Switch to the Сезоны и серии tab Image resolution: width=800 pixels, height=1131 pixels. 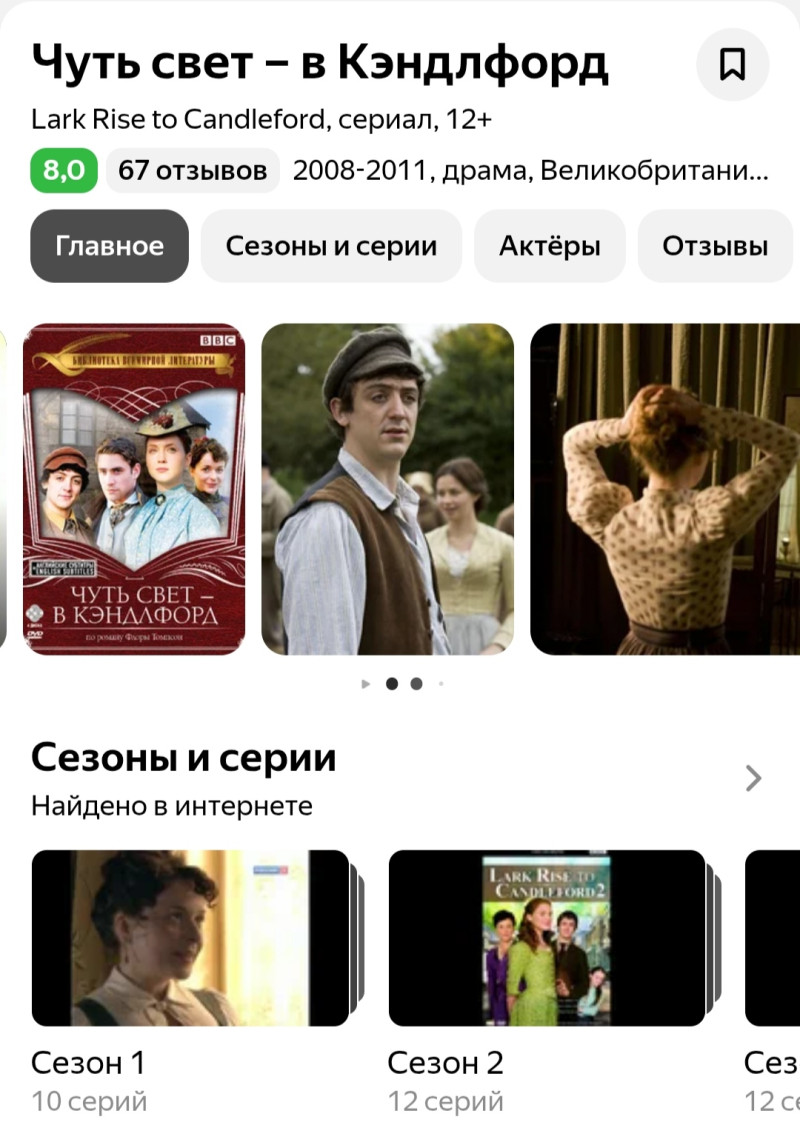coord(331,246)
